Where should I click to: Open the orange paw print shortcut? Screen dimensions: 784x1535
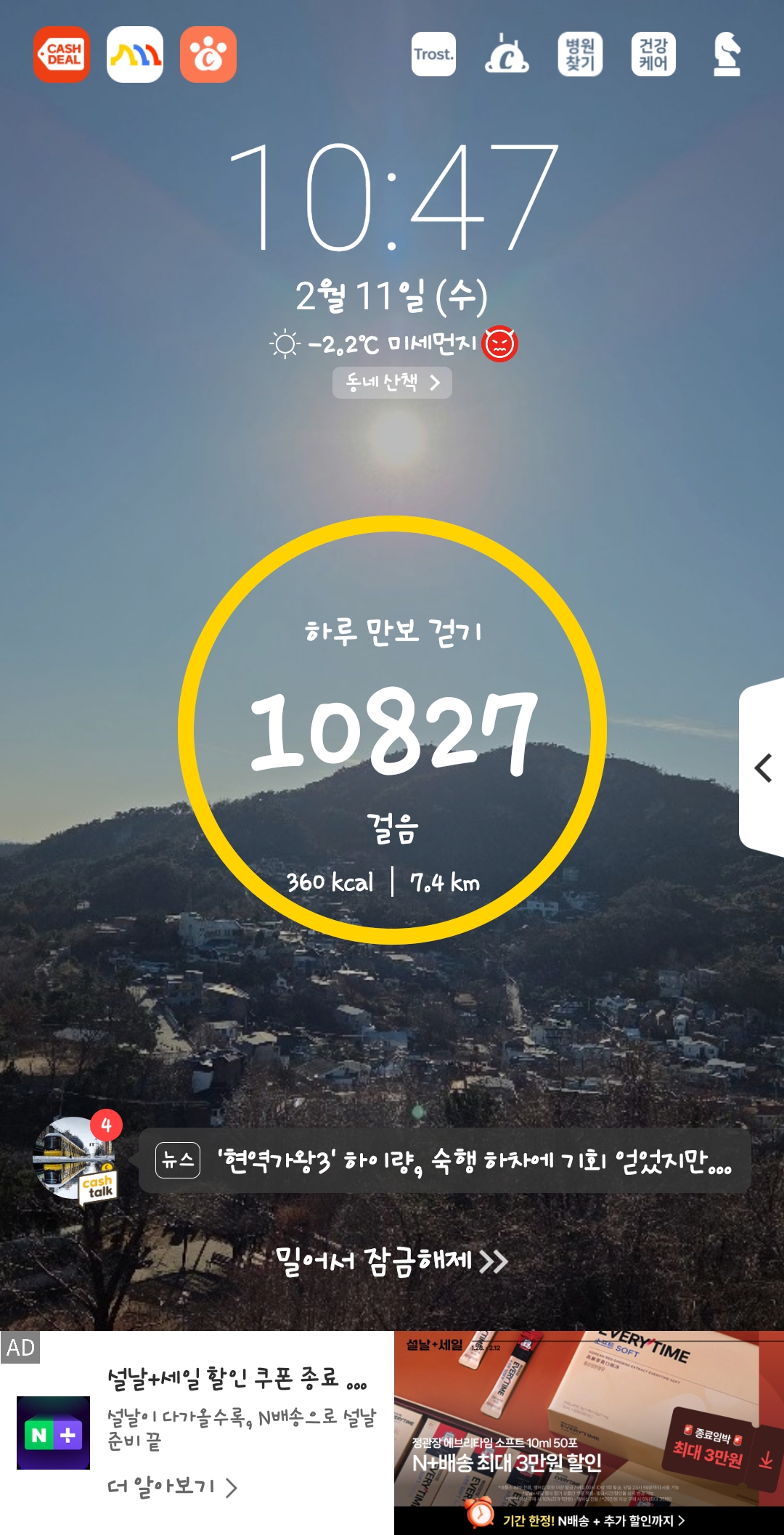pyautogui.click(x=208, y=54)
